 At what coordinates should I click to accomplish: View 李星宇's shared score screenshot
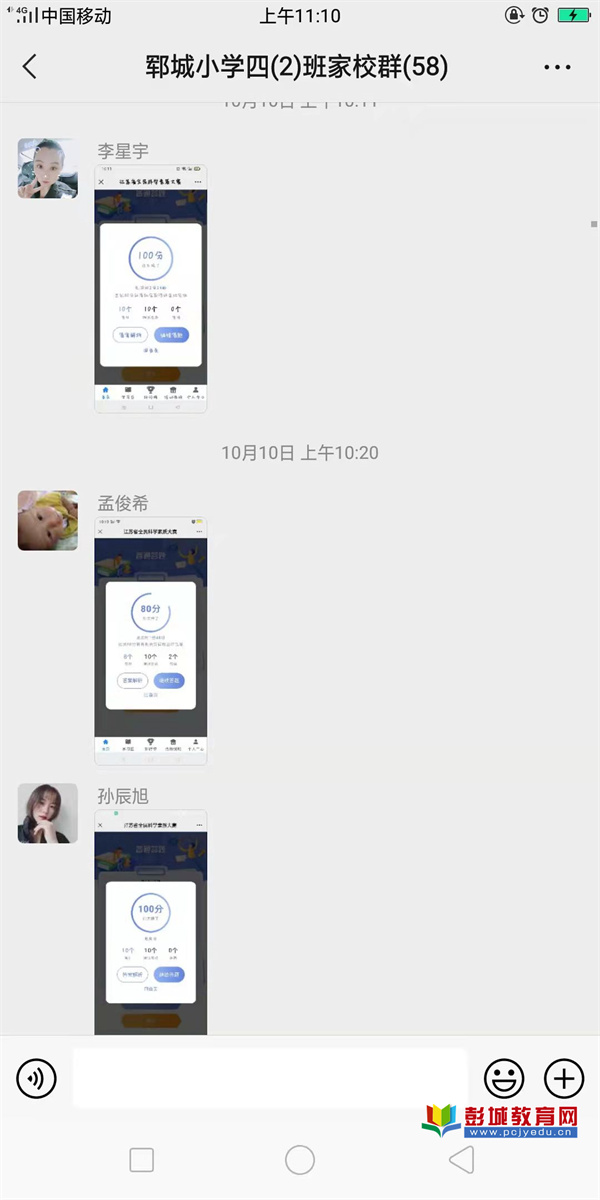click(151, 288)
